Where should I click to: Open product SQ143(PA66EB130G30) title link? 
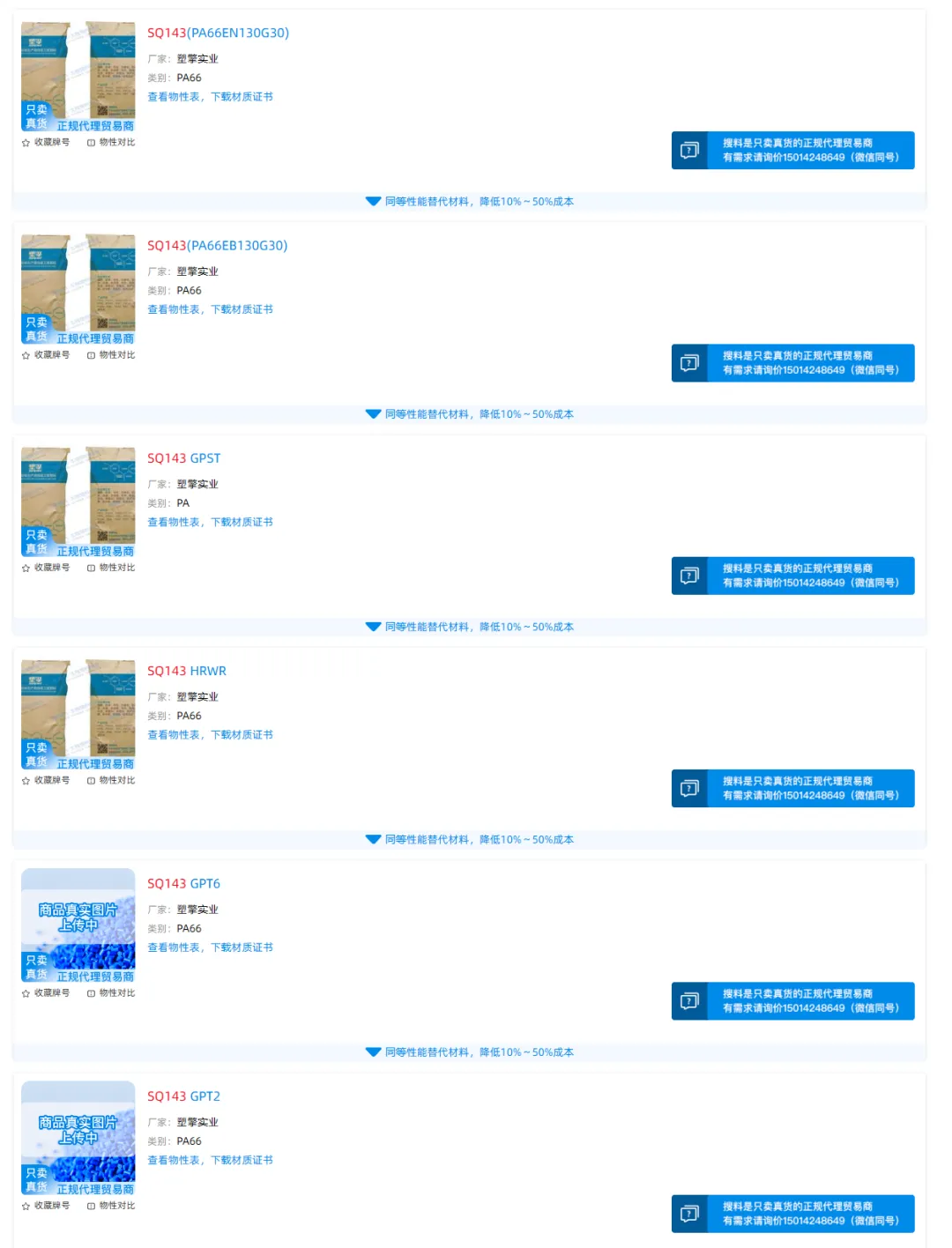(217, 245)
